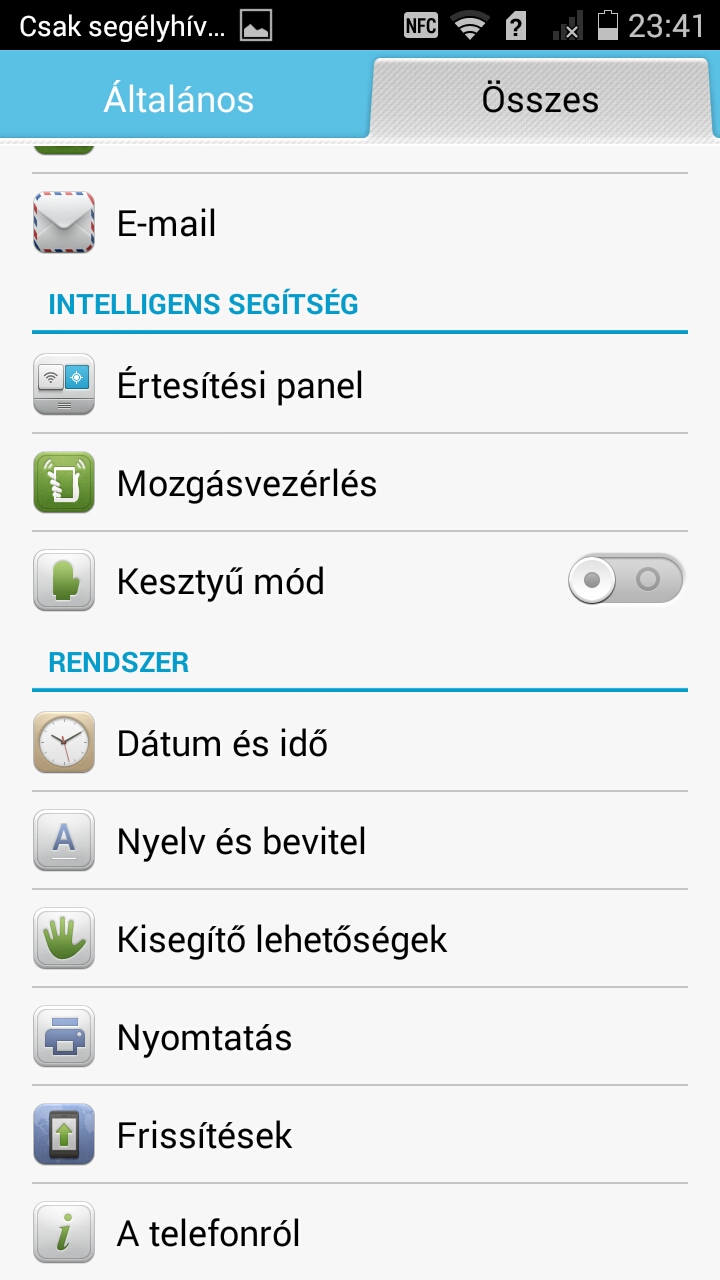Go to Mozgásvezérlés settings

(x=360, y=483)
